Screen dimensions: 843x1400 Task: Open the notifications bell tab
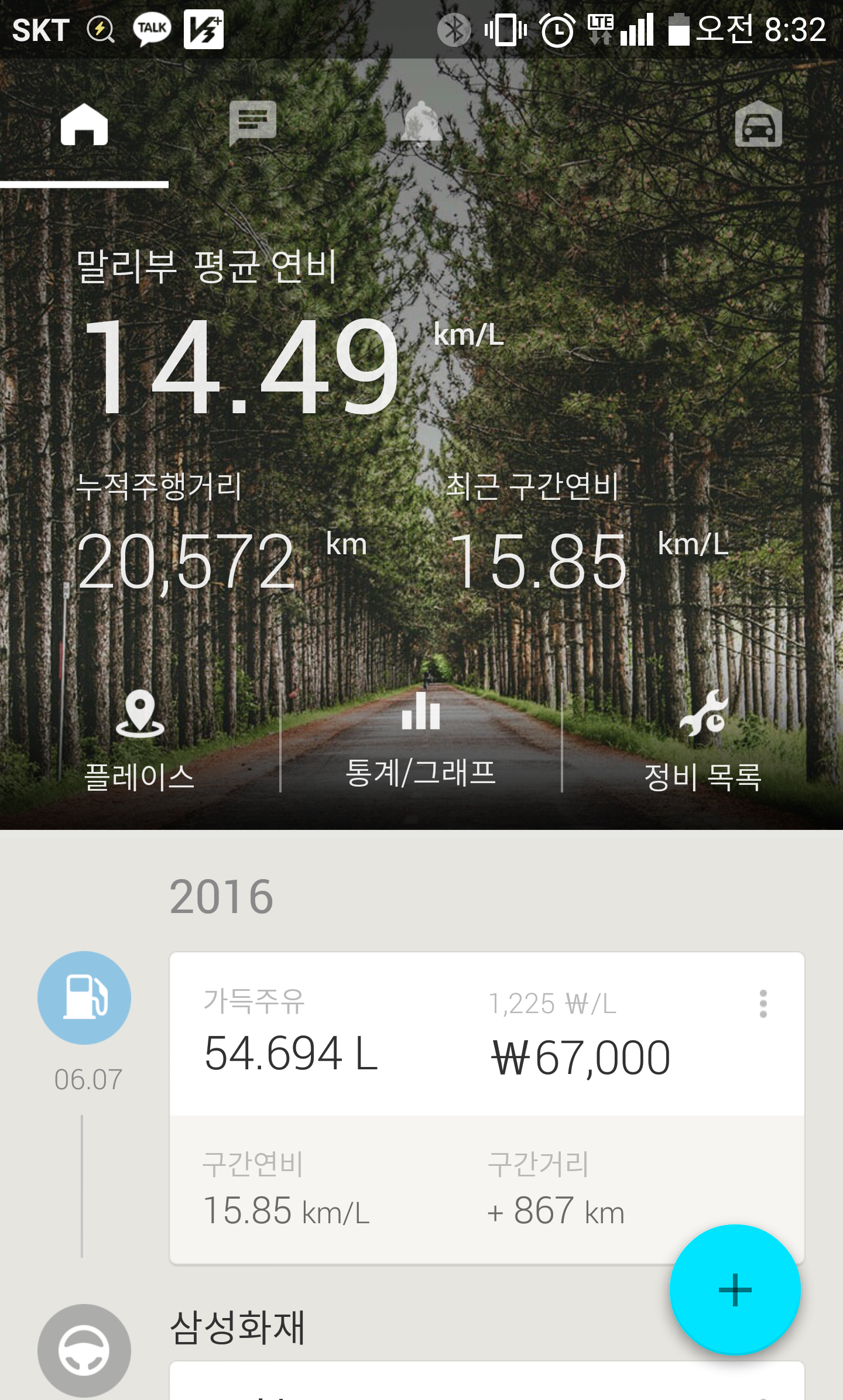coord(421,123)
